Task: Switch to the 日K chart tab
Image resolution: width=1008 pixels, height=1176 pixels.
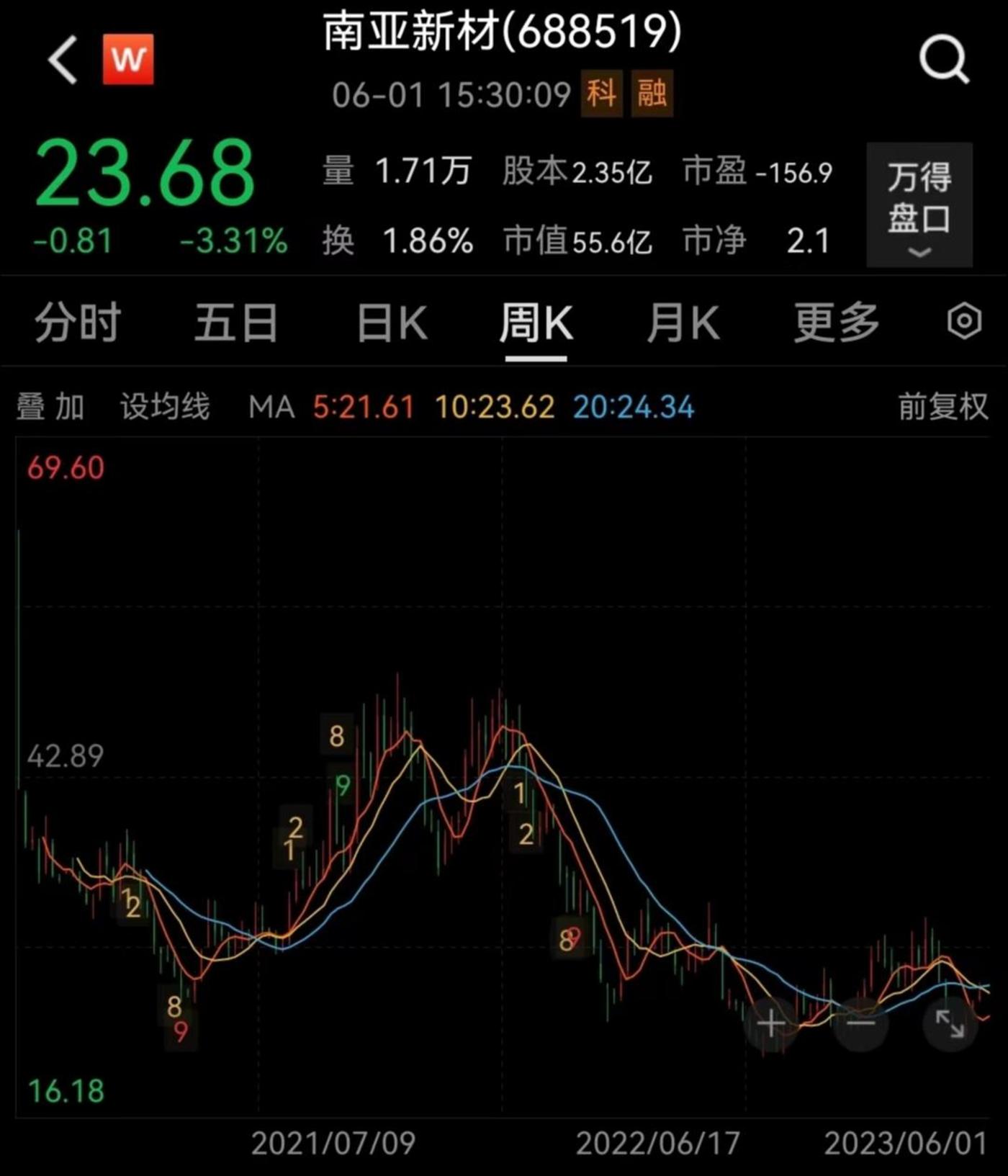Action: click(392, 322)
